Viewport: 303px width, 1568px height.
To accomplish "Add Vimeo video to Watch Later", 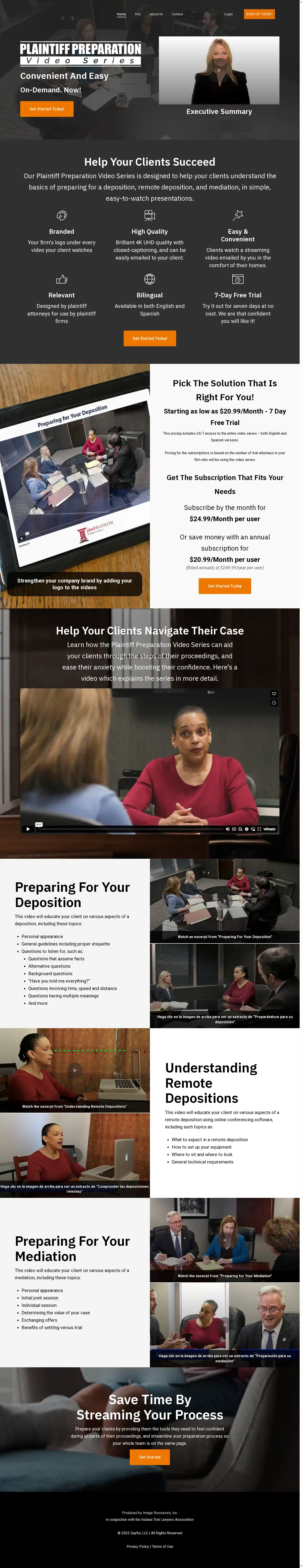I will [274, 703].
